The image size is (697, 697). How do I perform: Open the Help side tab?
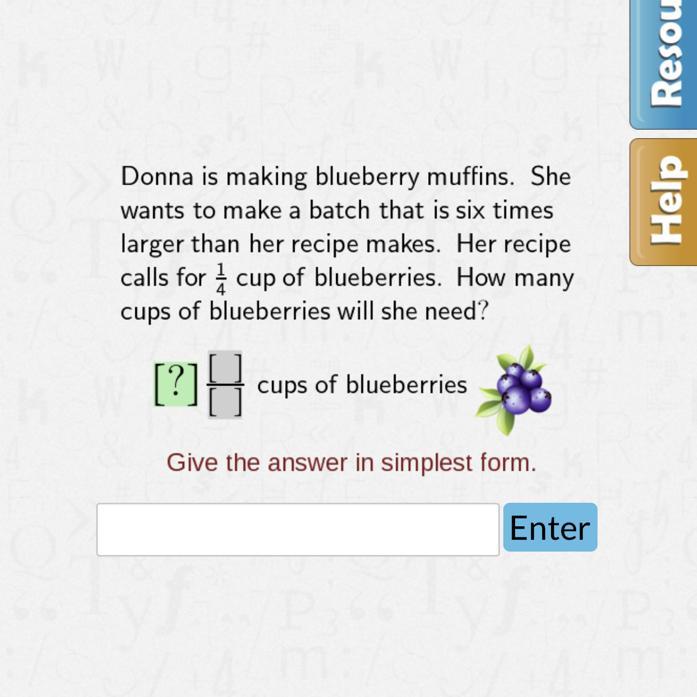[x=664, y=202]
